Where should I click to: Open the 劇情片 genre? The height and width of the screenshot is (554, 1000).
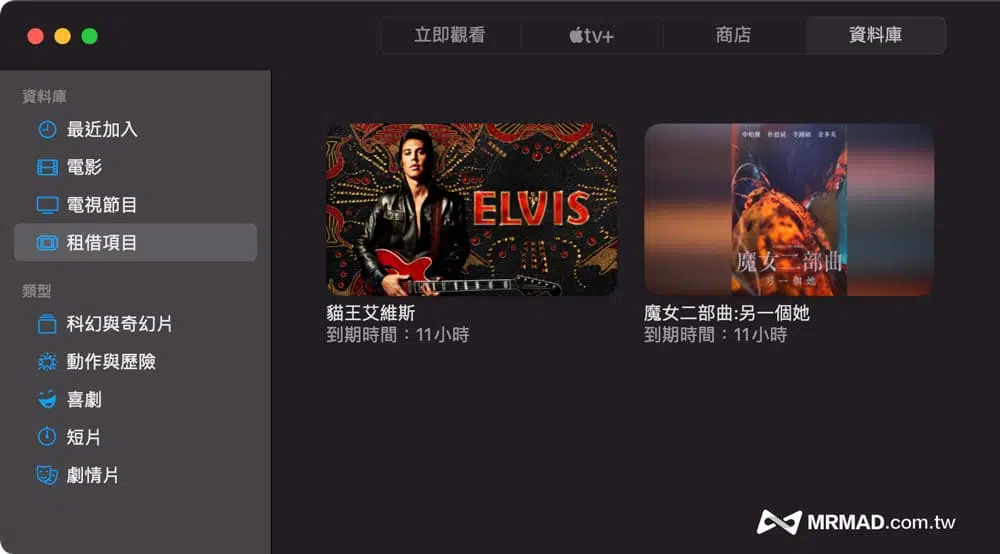click(x=92, y=476)
